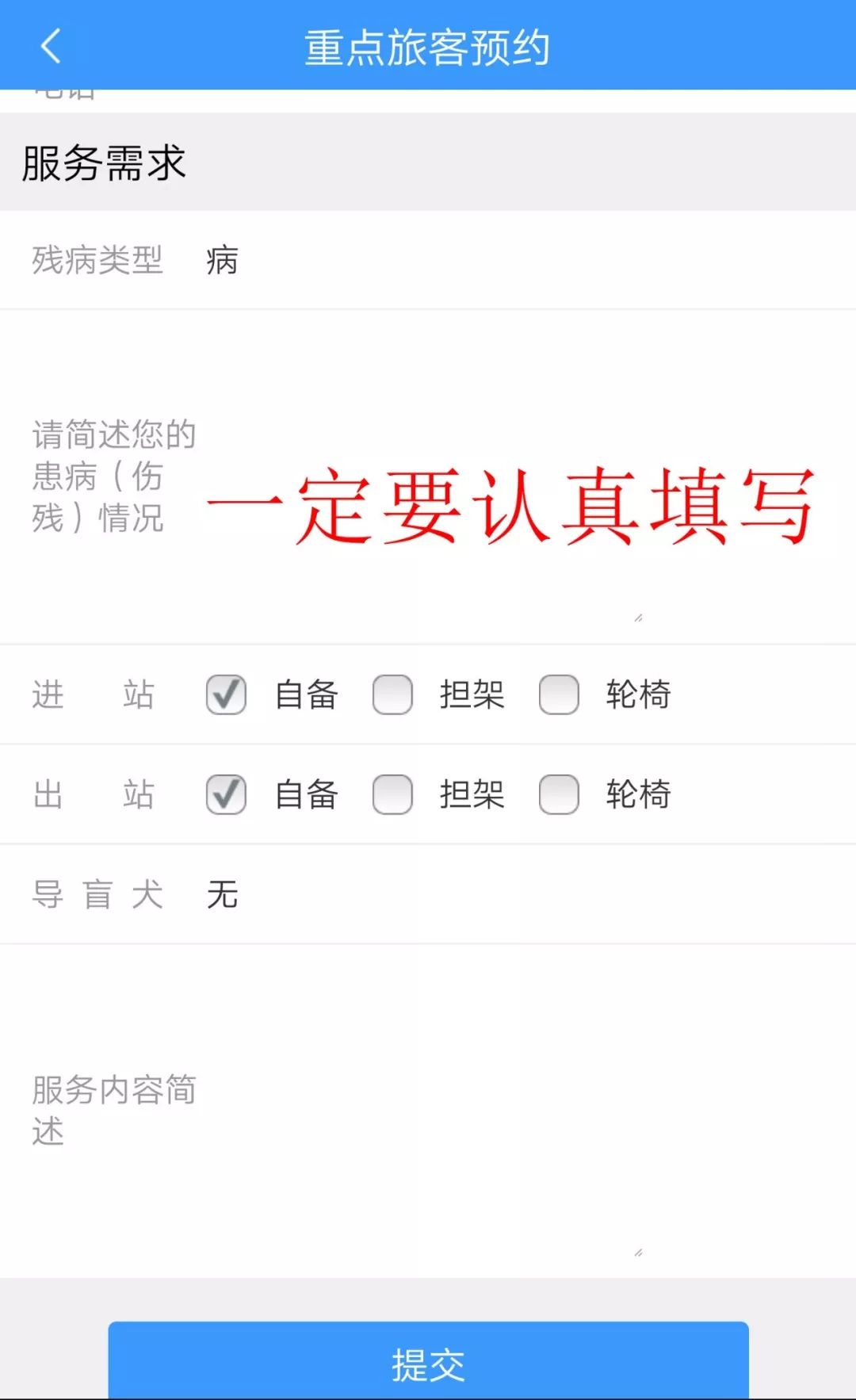Check the 担架 option for 出站
The width and height of the screenshot is (856, 1400).
[393, 794]
